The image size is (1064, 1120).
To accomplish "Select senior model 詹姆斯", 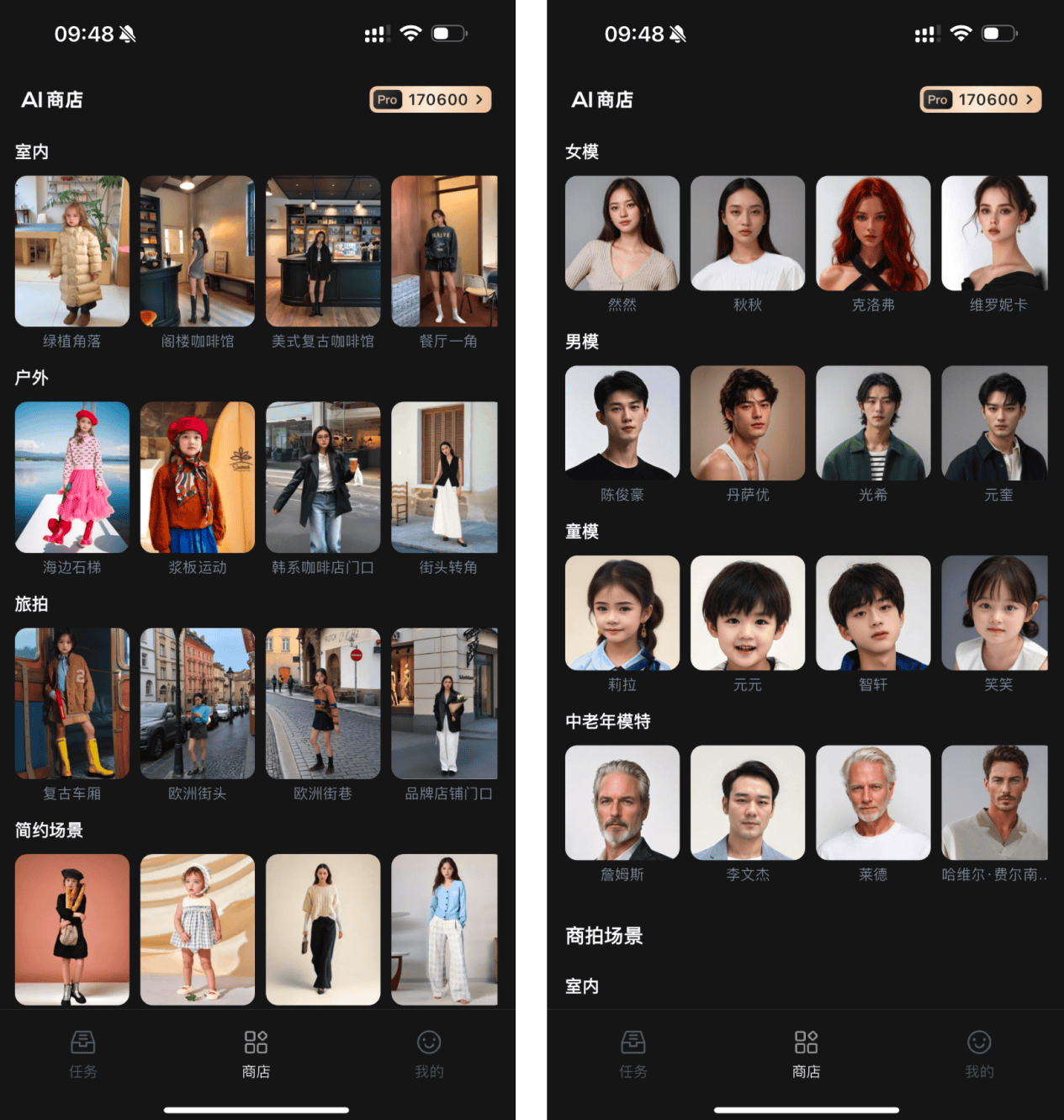I will coord(622,803).
